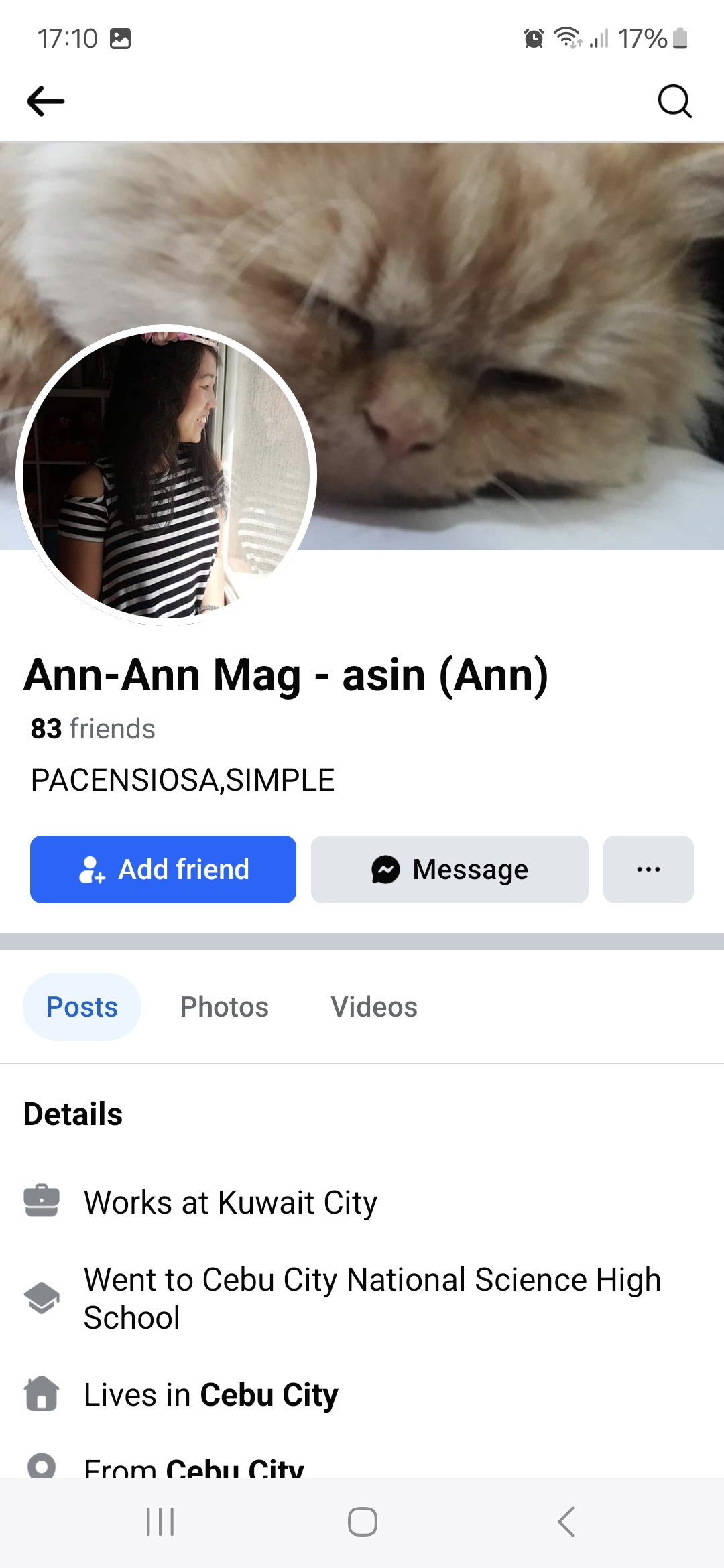Switch to the Photos tab

coord(225,1007)
